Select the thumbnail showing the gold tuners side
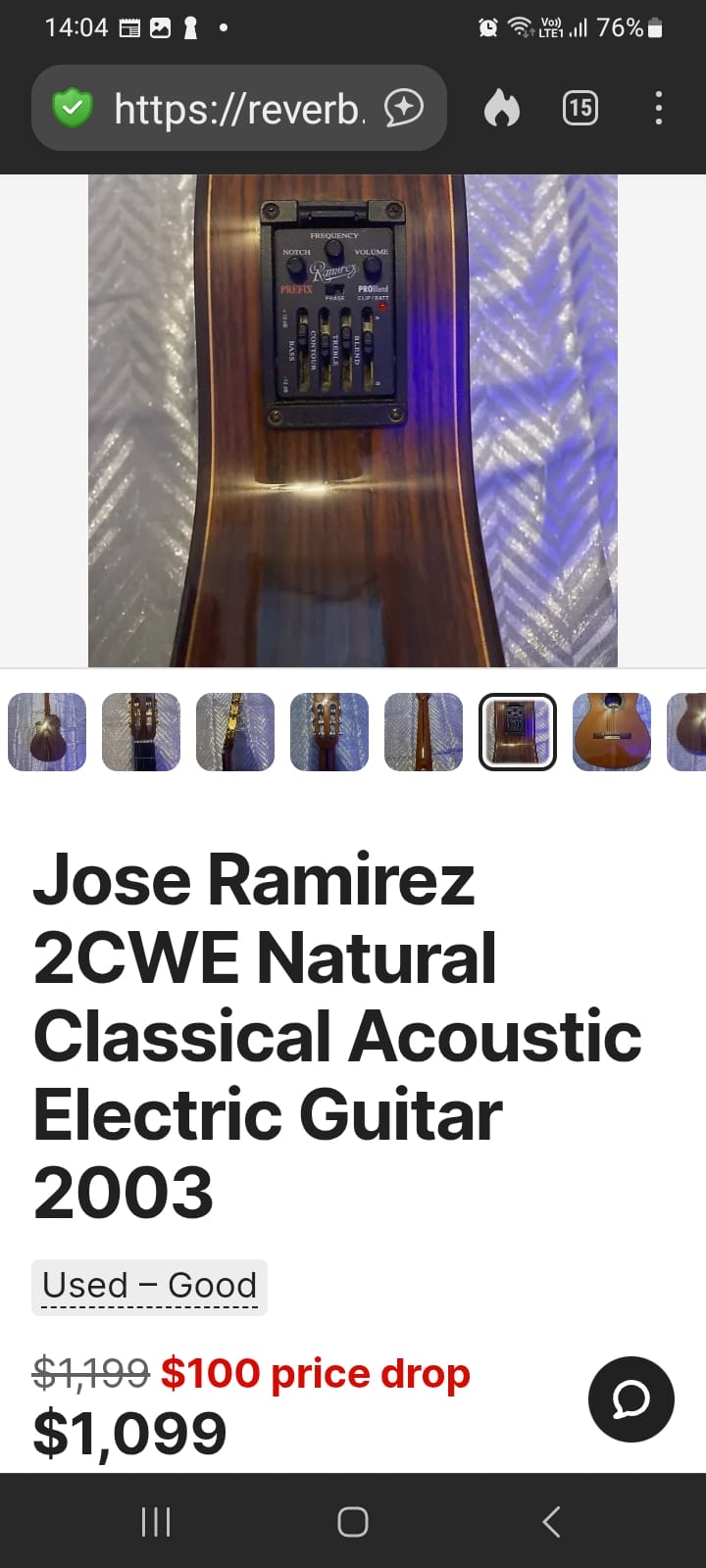The height and width of the screenshot is (1568, 706). coord(235,732)
